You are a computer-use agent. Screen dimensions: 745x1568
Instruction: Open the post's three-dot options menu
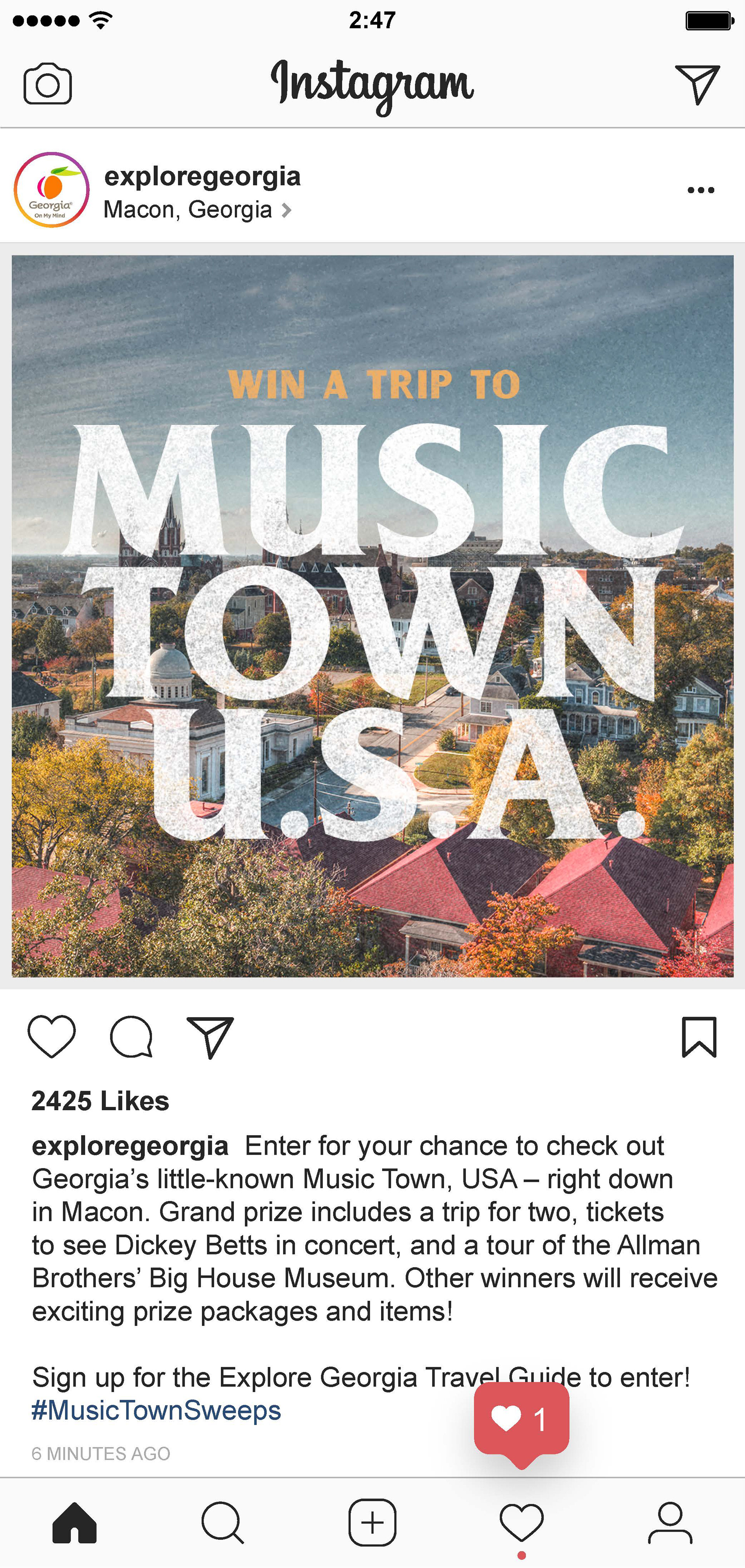(x=701, y=190)
